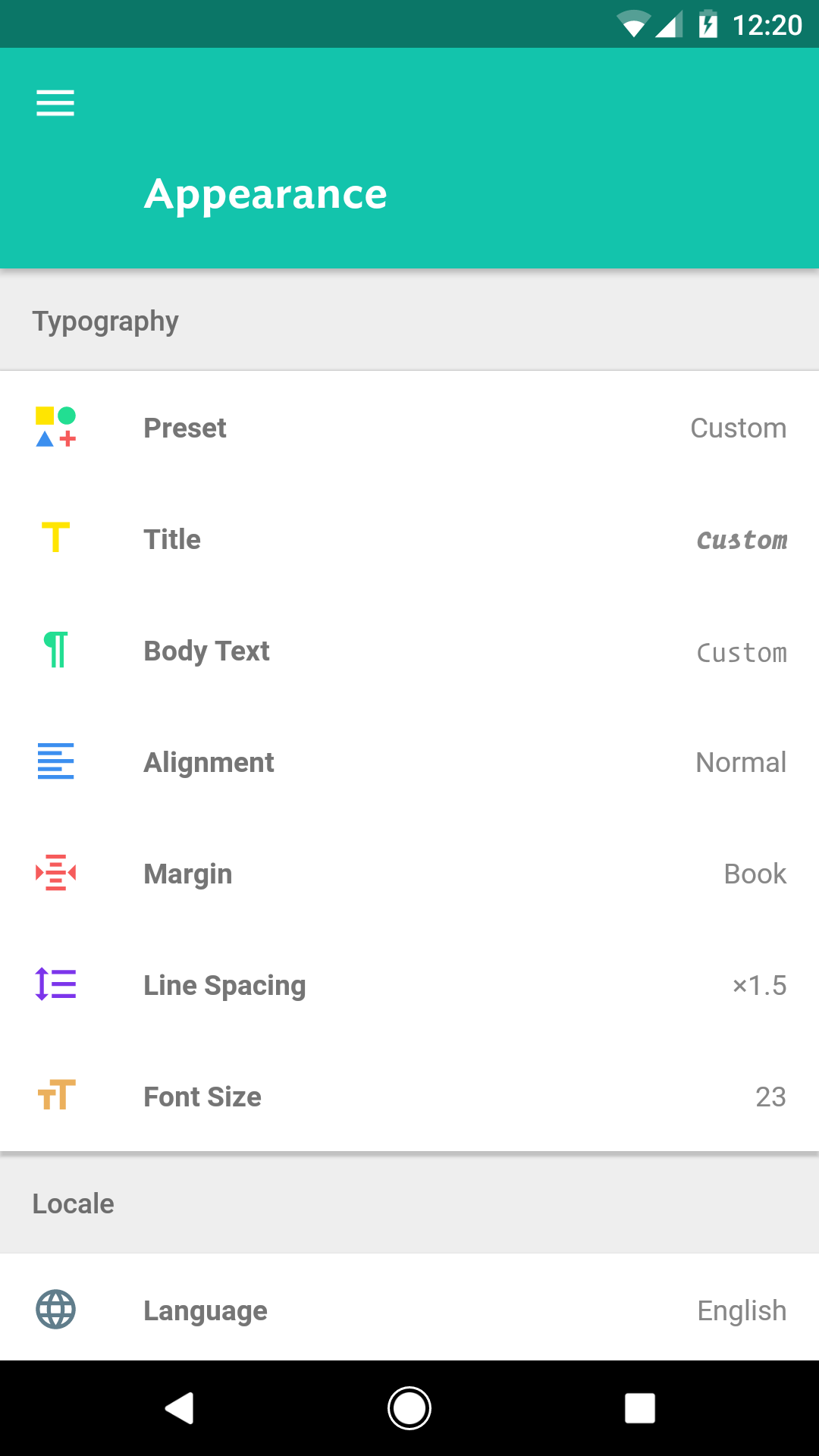The height and width of the screenshot is (1456, 819).
Task: Click the Preset shapes icon
Action: [55, 427]
